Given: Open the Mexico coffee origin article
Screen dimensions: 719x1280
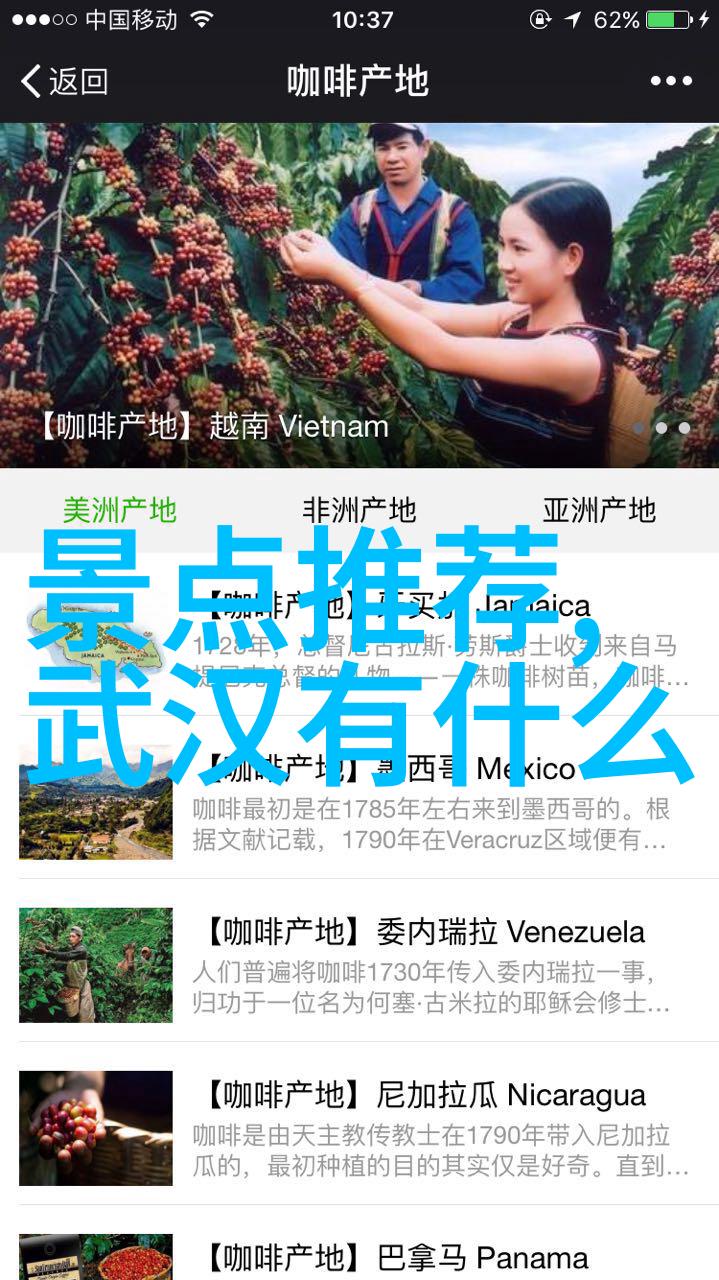Looking at the screenshot, I should coord(359,797).
